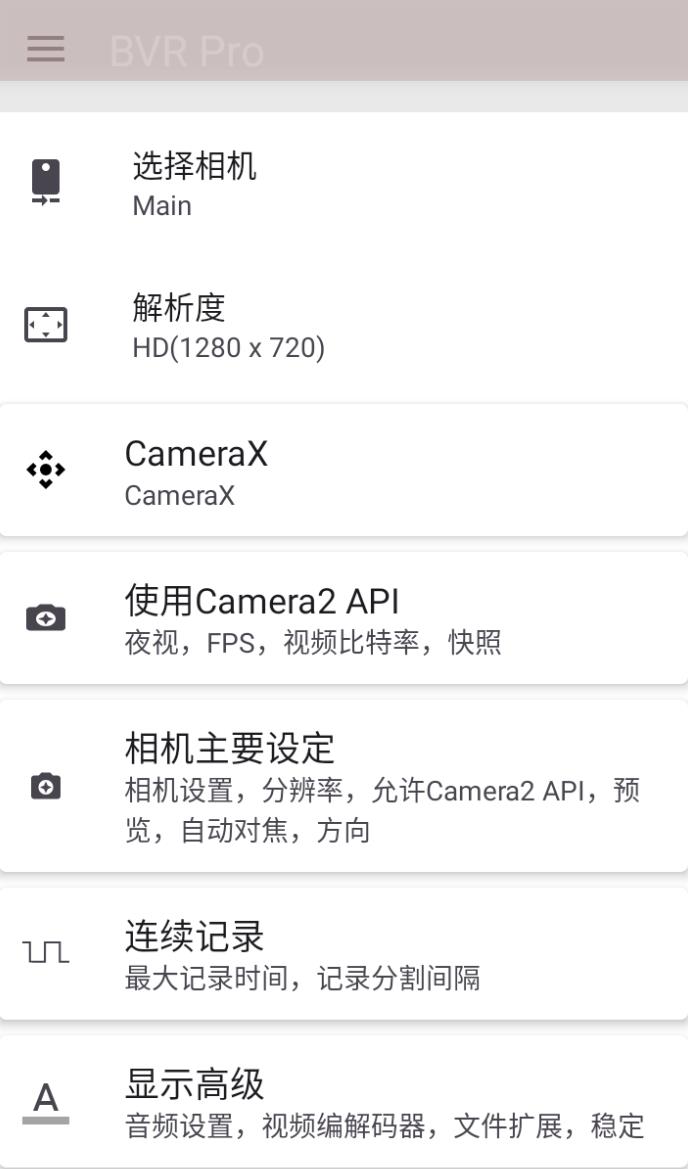
Task: Open the hamburger drawer menu
Action: pos(45,49)
